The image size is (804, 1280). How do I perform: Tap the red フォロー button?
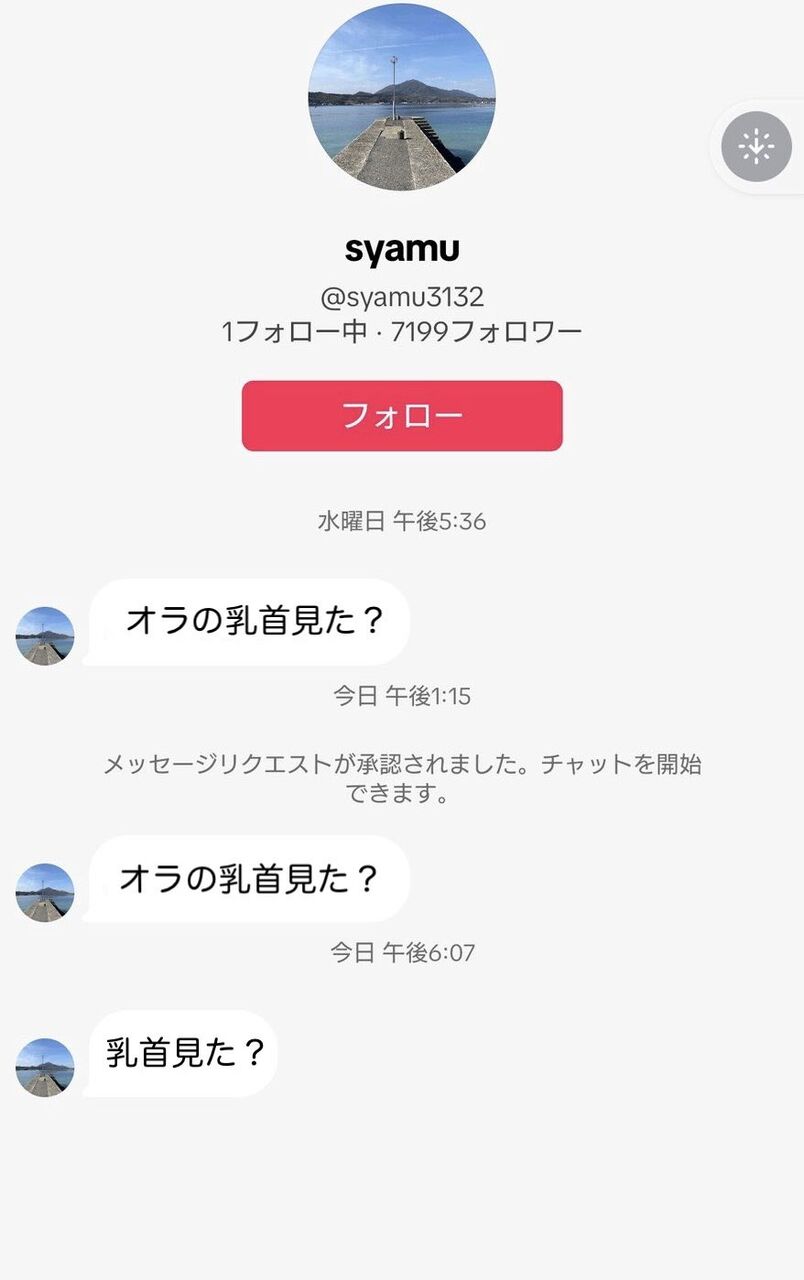[x=402, y=415]
